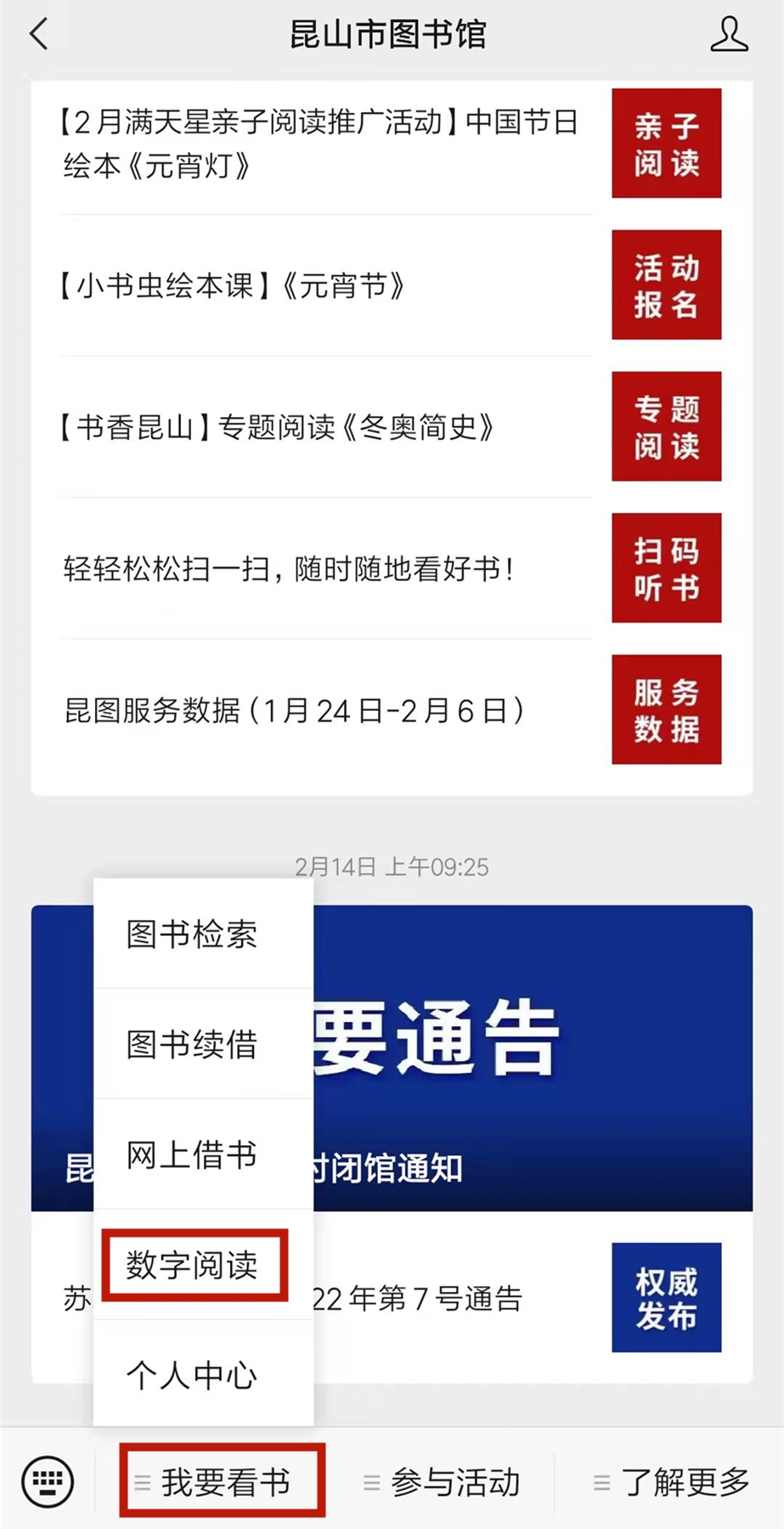
Task: Expand the 参与活动 bottom menu
Action: [x=442, y=1483]
